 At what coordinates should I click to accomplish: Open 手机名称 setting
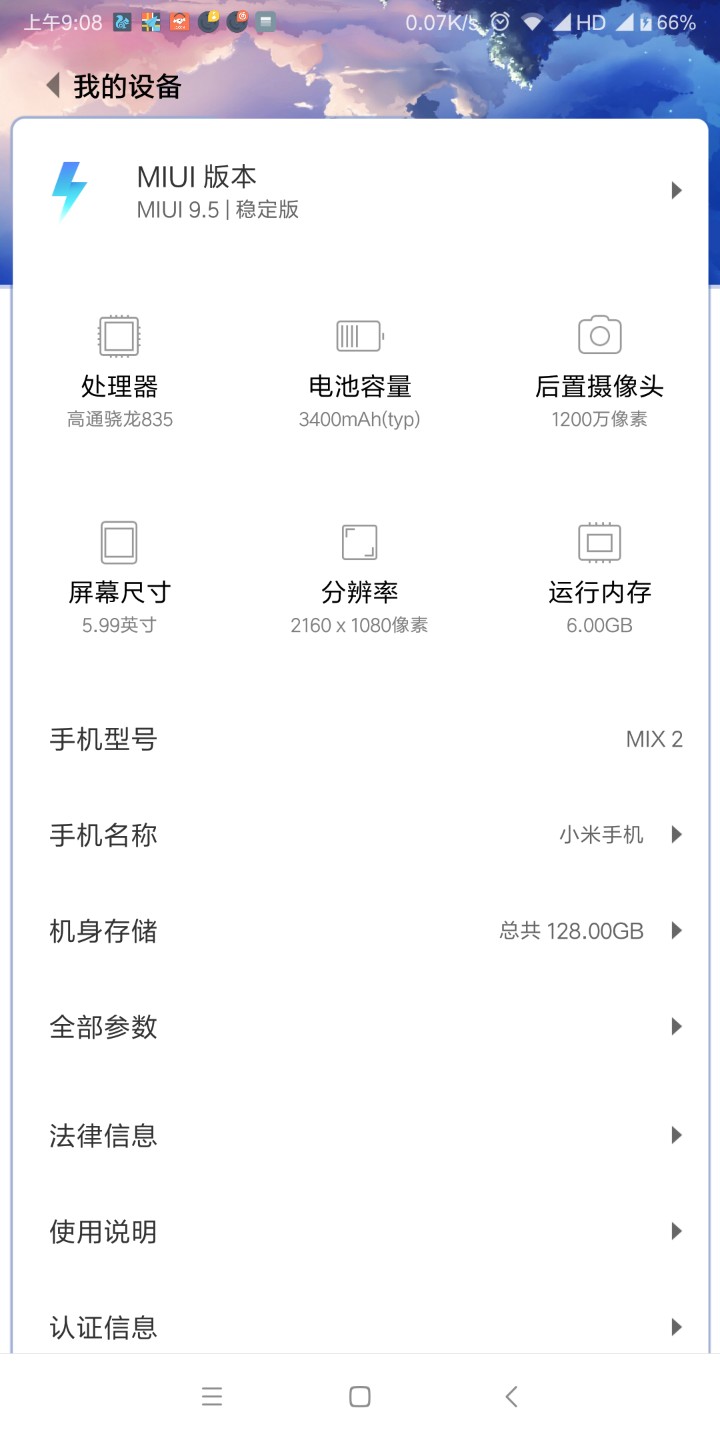(x=360, y=835)
